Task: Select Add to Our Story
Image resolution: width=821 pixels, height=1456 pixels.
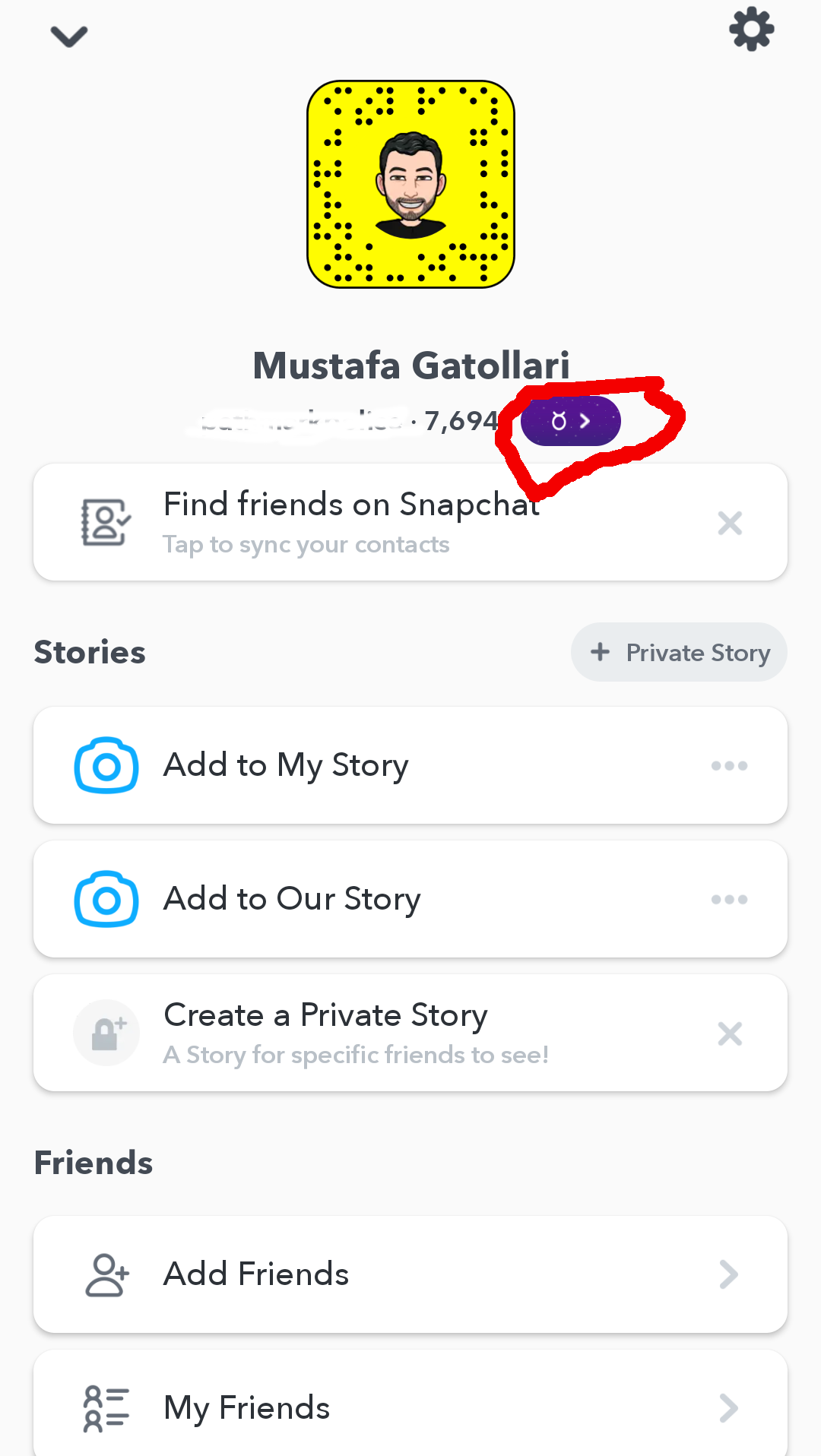Action: point(410,899)
